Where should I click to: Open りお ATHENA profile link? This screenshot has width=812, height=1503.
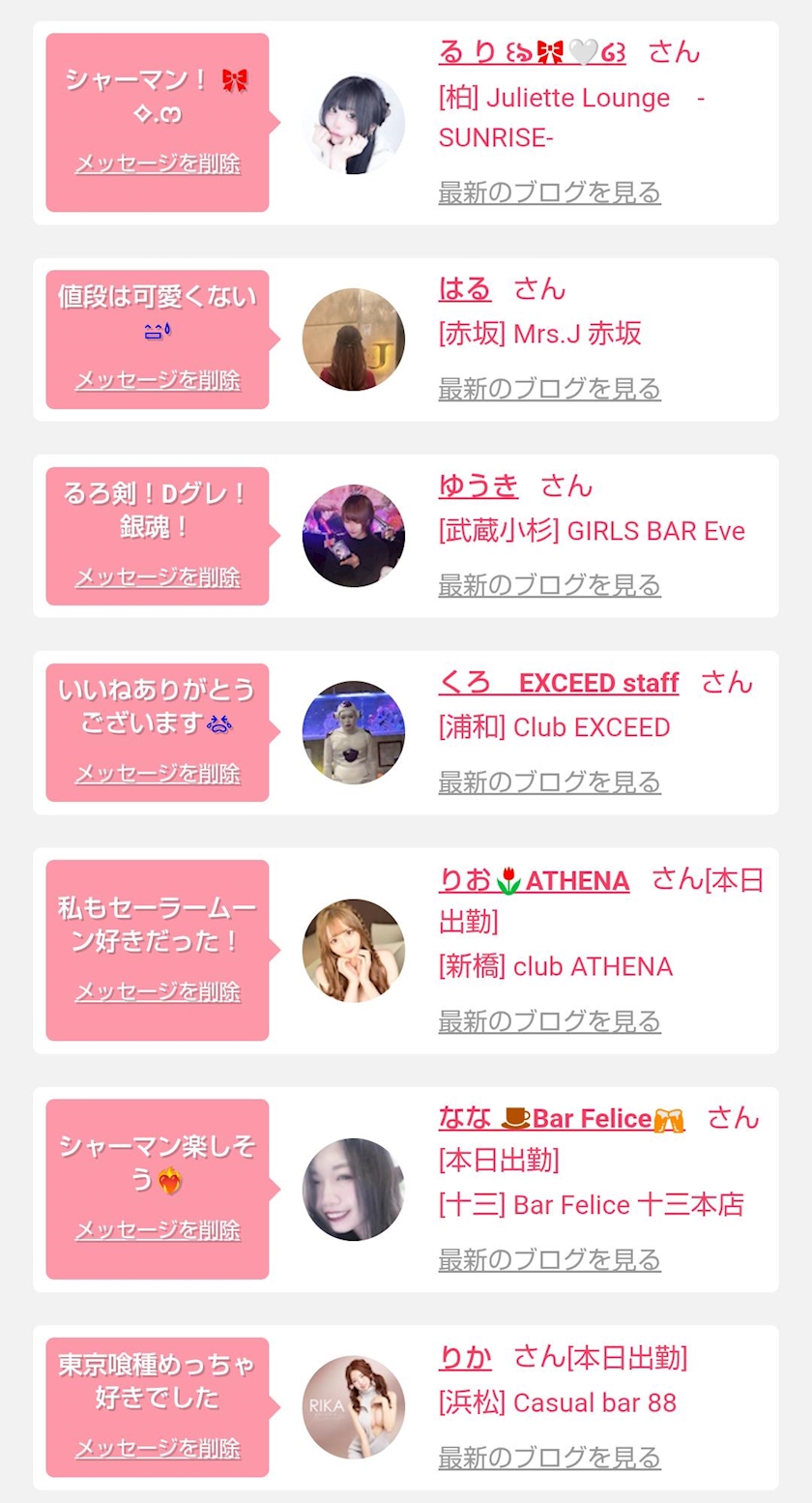click(534, 880)
